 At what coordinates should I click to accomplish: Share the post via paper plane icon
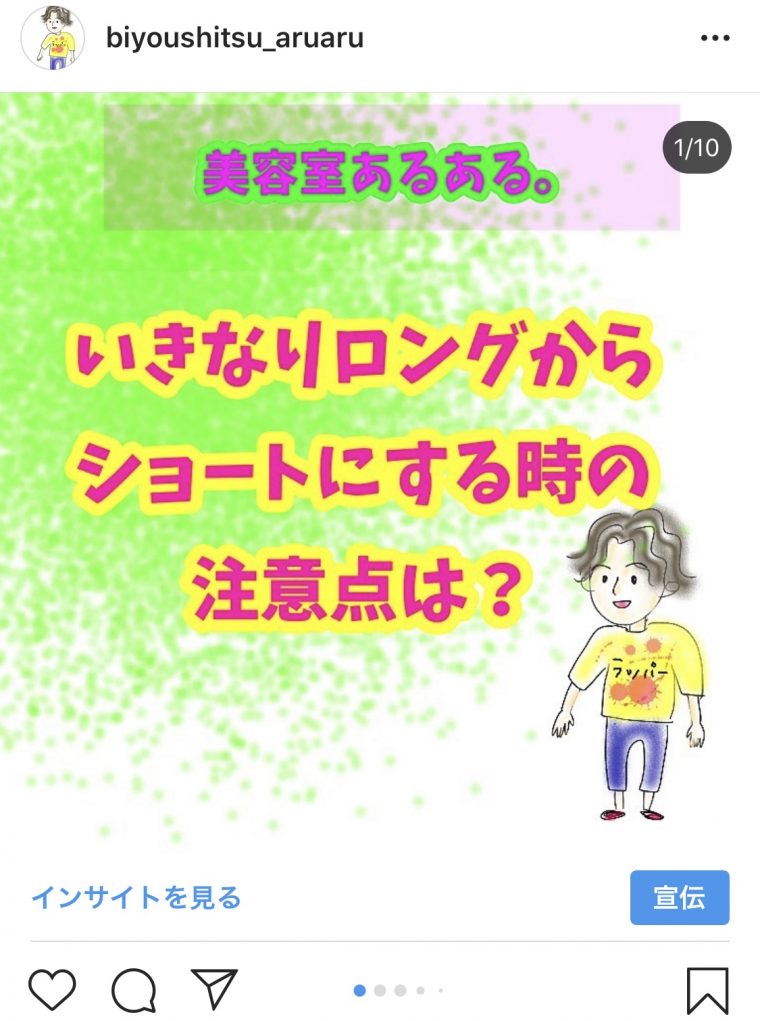click(x=213, y=989)
